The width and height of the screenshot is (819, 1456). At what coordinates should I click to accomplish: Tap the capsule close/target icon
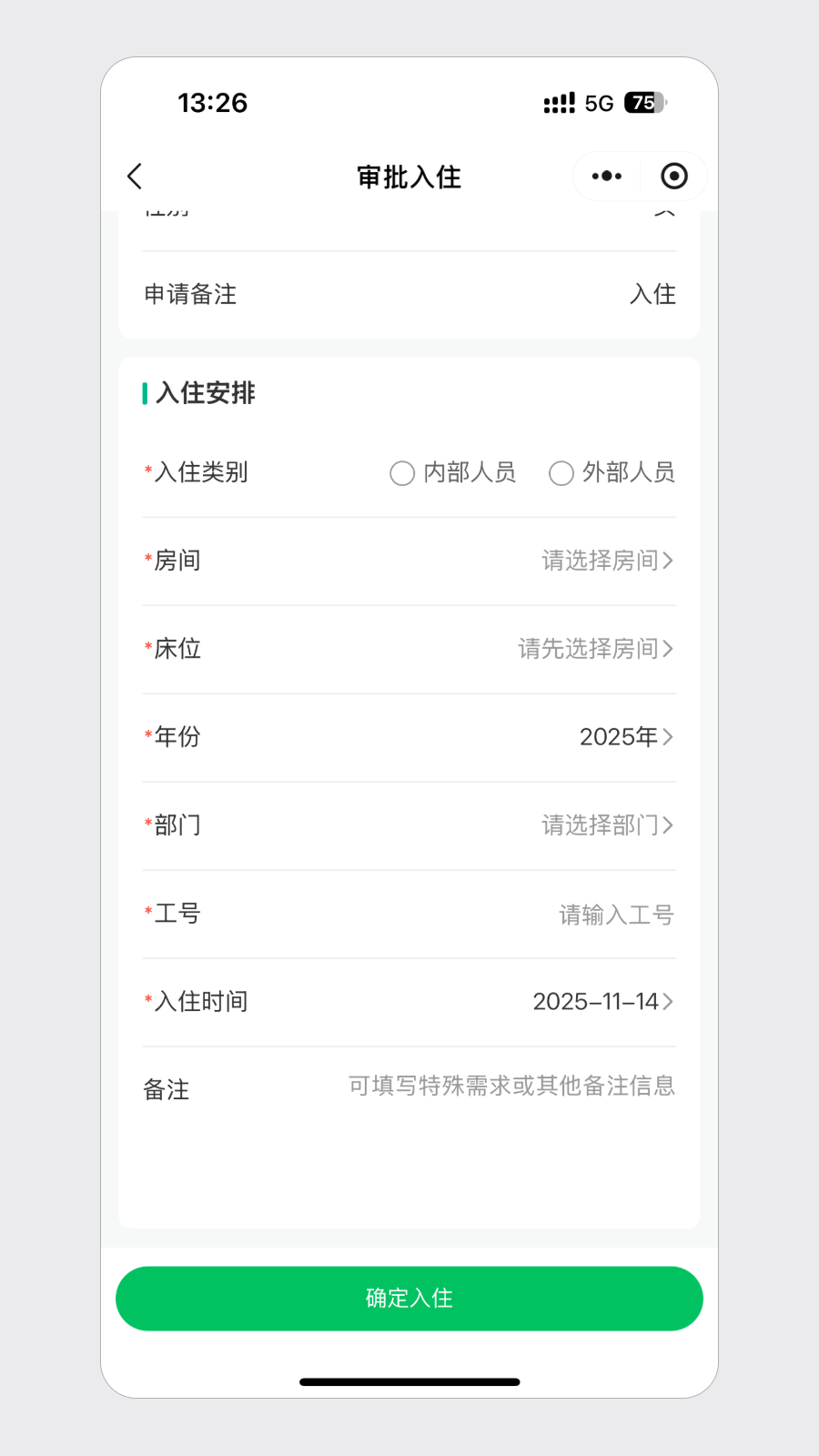[673, 176]
